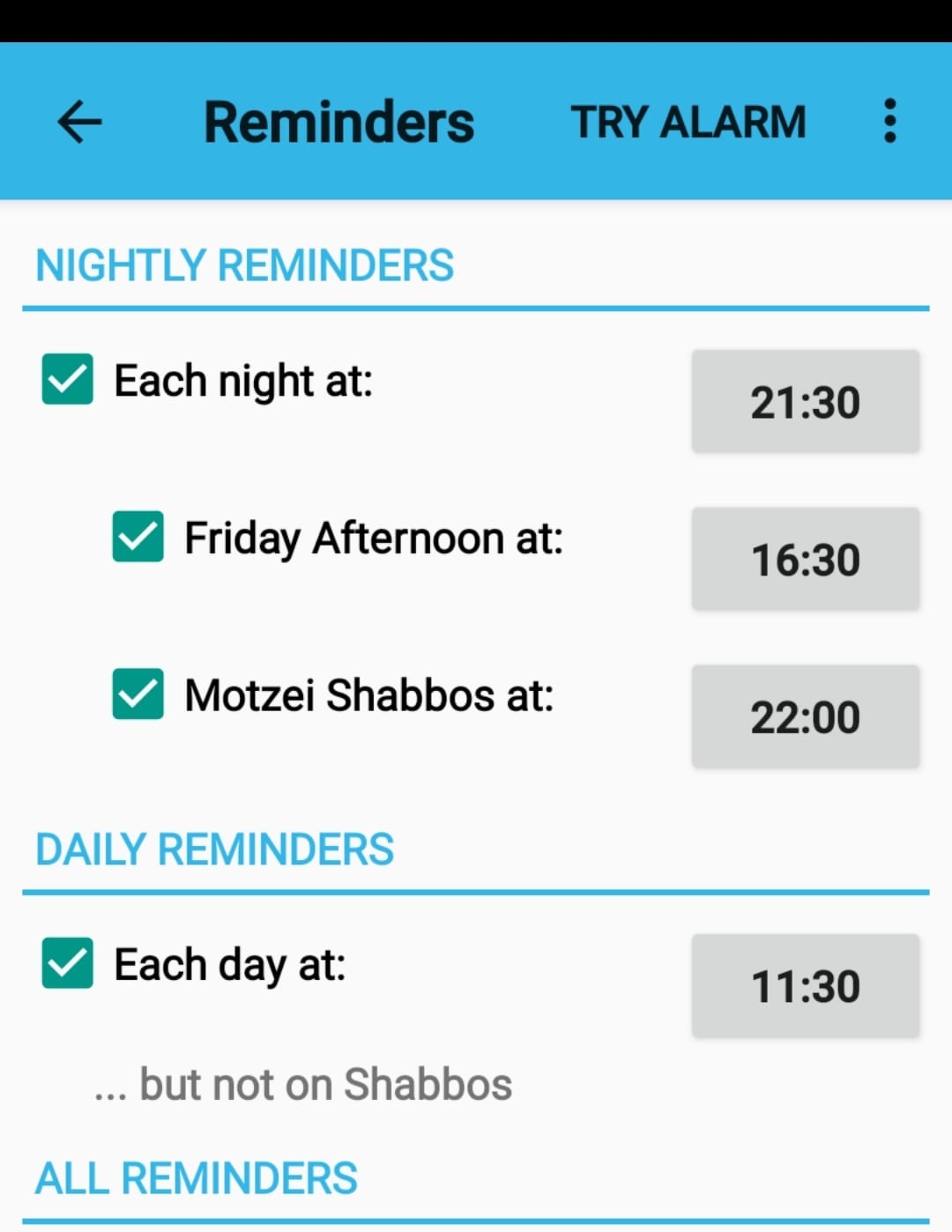The height and width of the screenshot is (1232, 952).
Task: Uncheck the Each night at checkbox
Action: click(x=68, y=380)
